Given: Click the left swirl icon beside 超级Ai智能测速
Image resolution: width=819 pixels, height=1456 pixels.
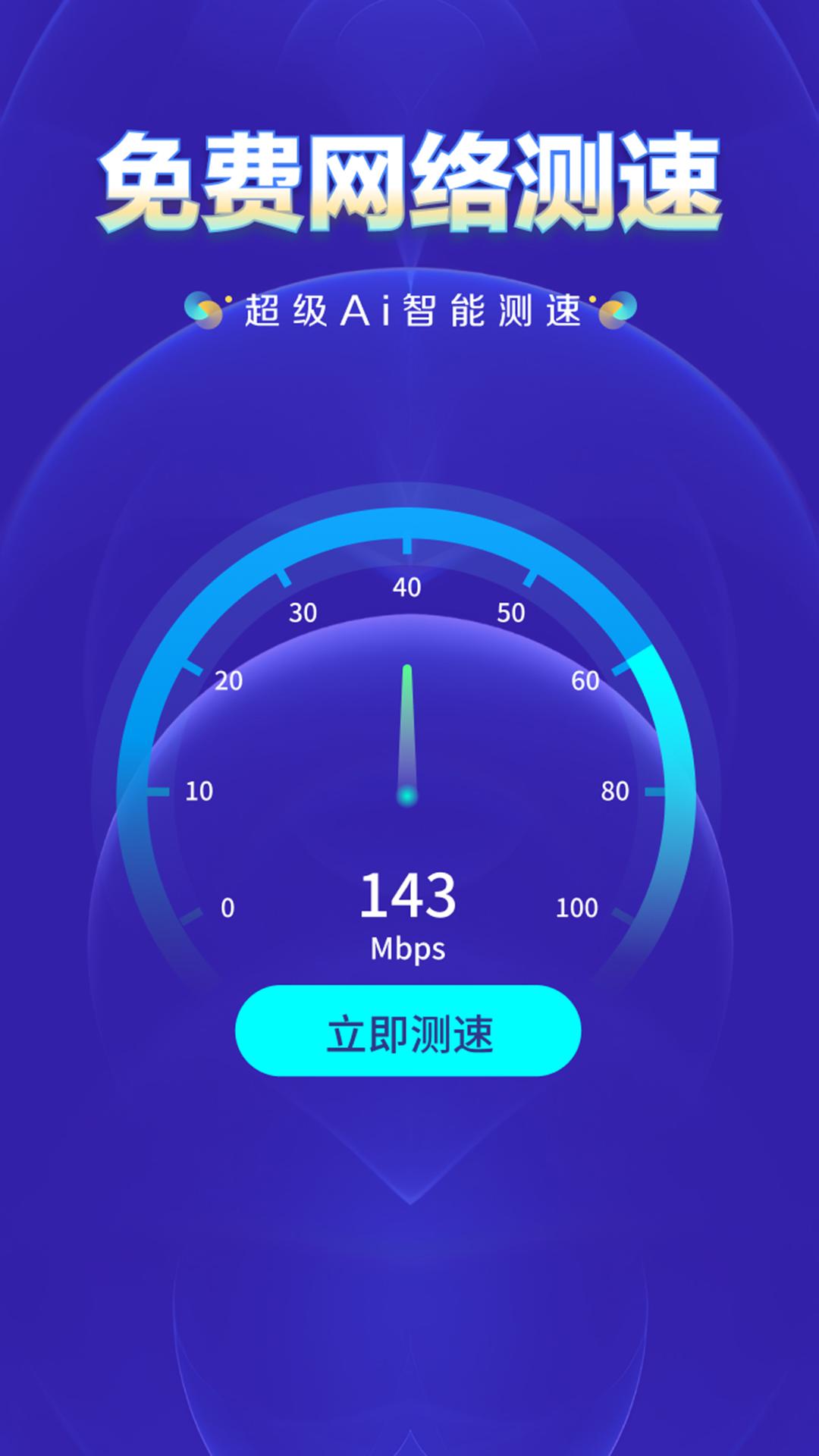Looking at the screenshot, I should tap(205, 306).
